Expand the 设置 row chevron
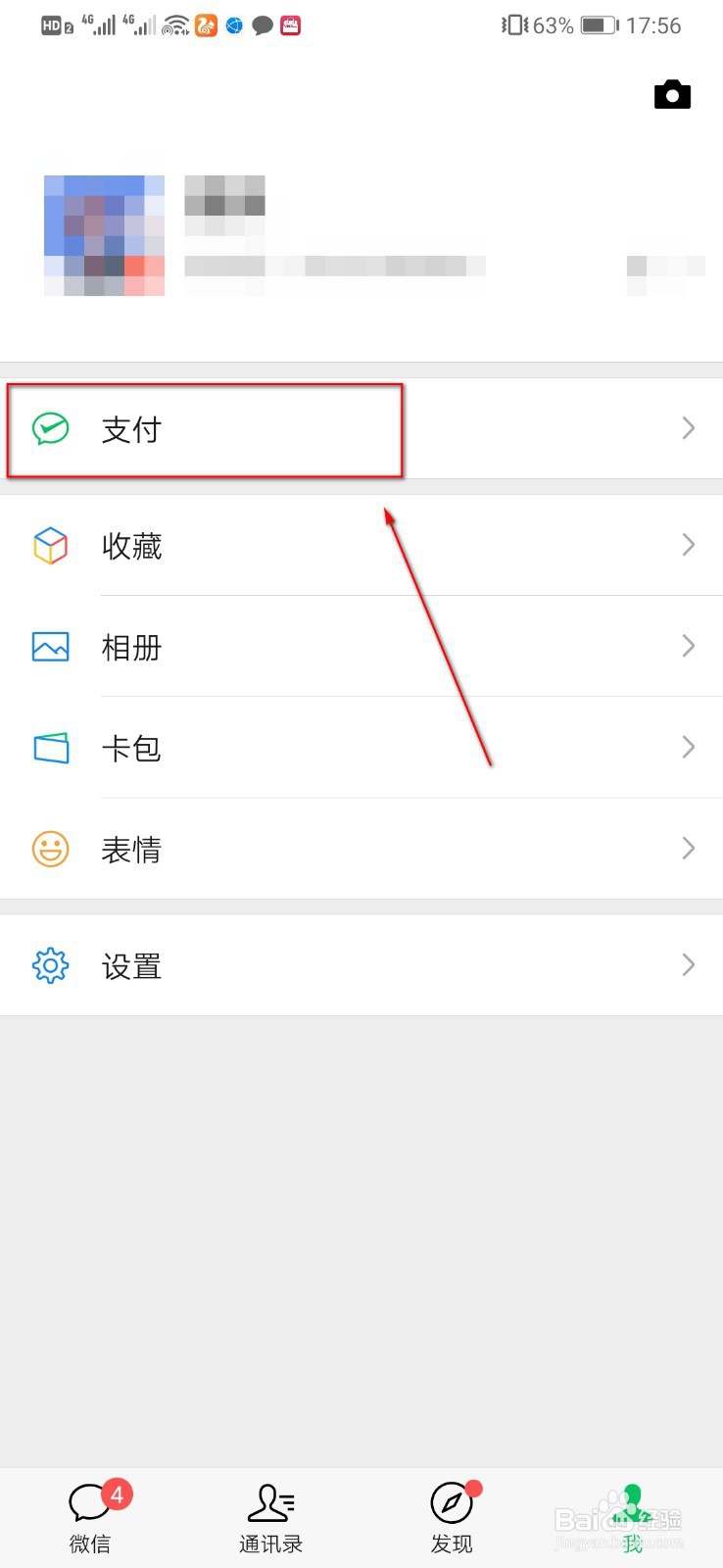 (x=687, y=964)
